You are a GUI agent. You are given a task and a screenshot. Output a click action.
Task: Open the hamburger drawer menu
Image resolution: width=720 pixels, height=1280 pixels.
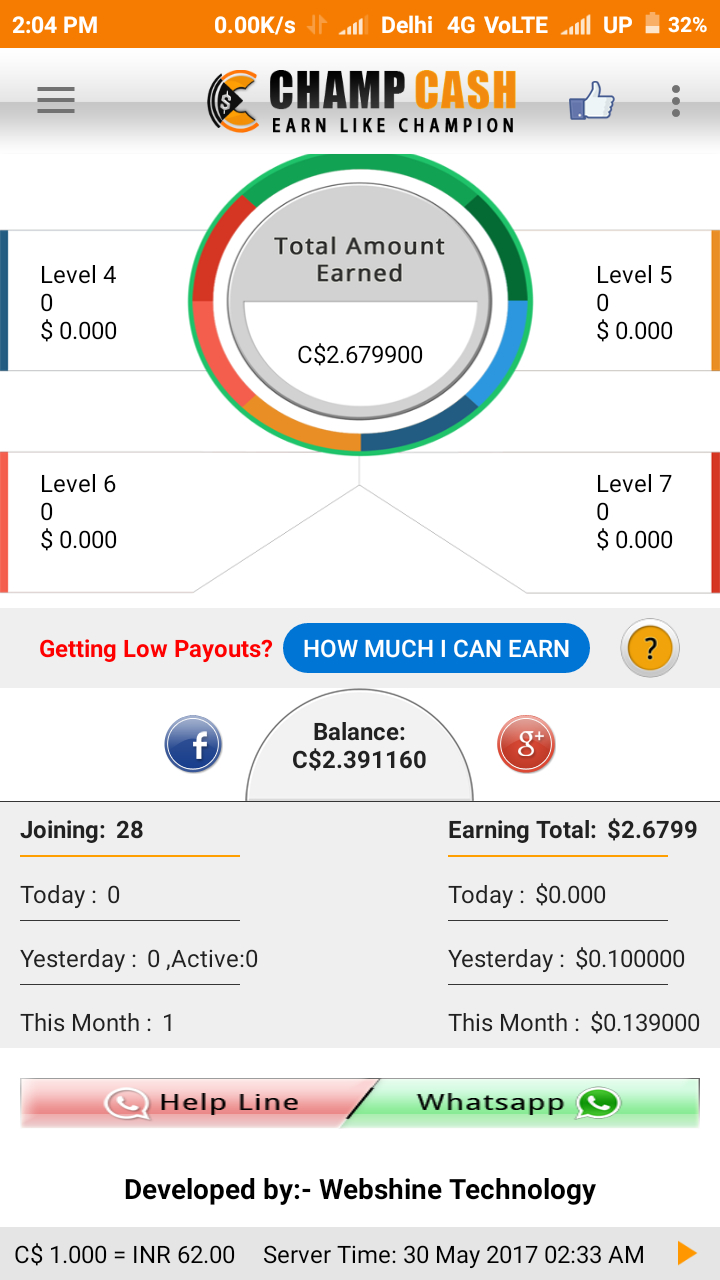56,100
